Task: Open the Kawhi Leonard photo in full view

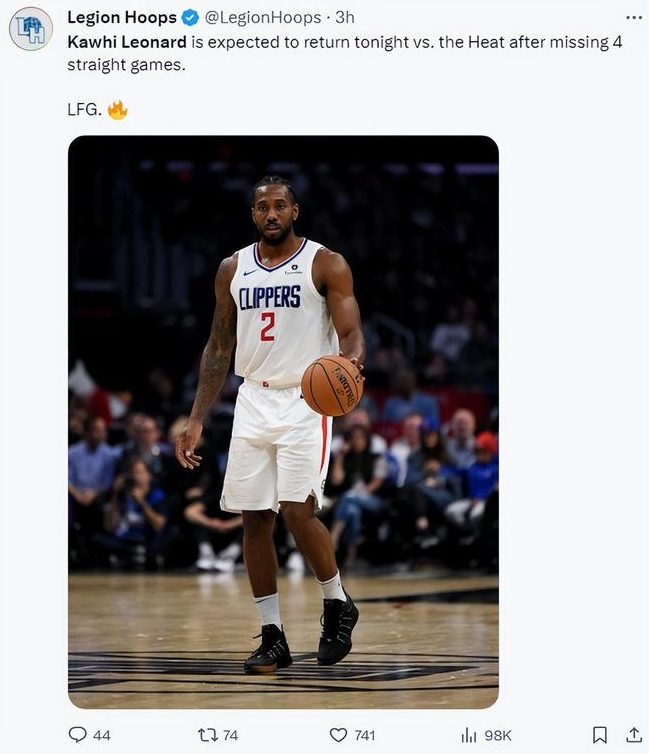Action: pyautogui.click(x=283, y=422)
